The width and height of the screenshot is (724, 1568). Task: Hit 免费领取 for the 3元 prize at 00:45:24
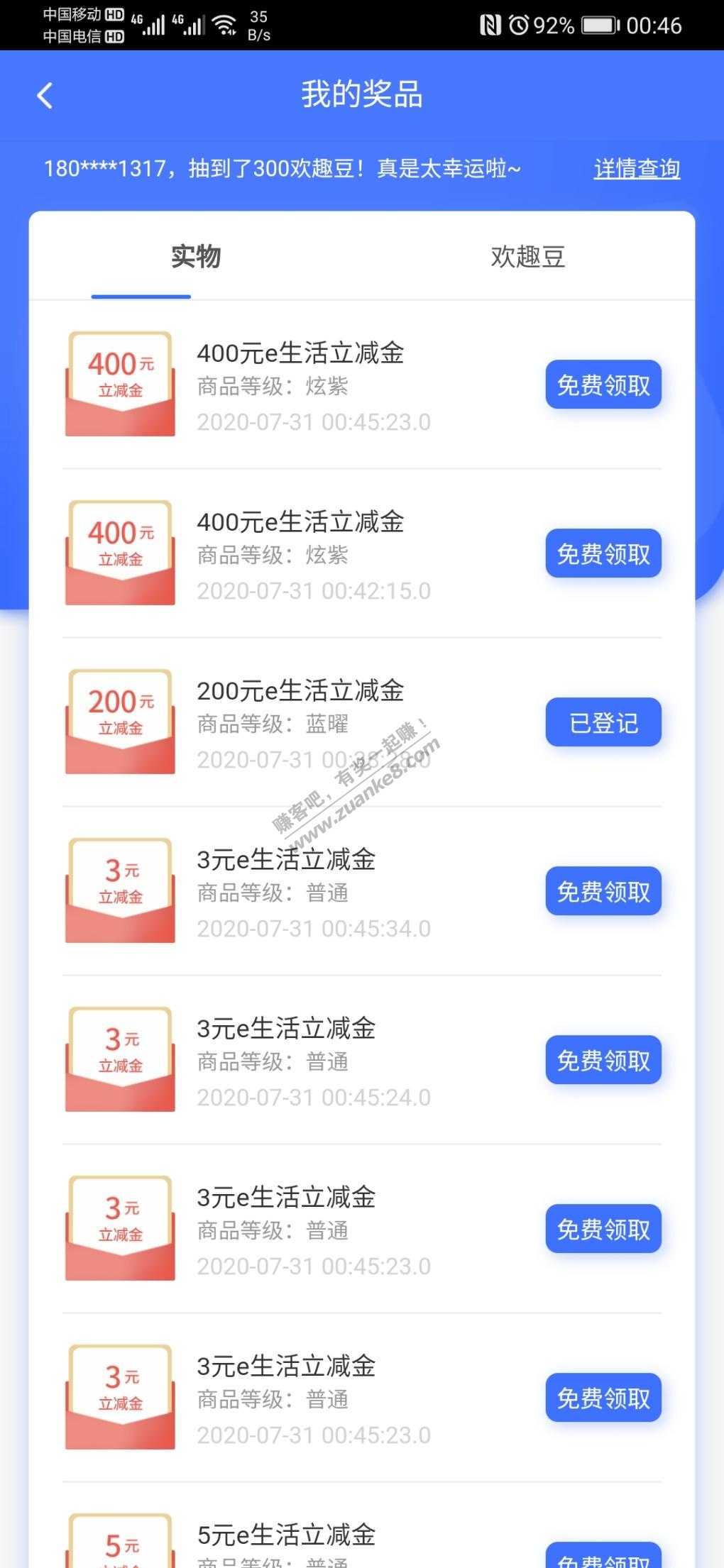[x=603, y=1061]
